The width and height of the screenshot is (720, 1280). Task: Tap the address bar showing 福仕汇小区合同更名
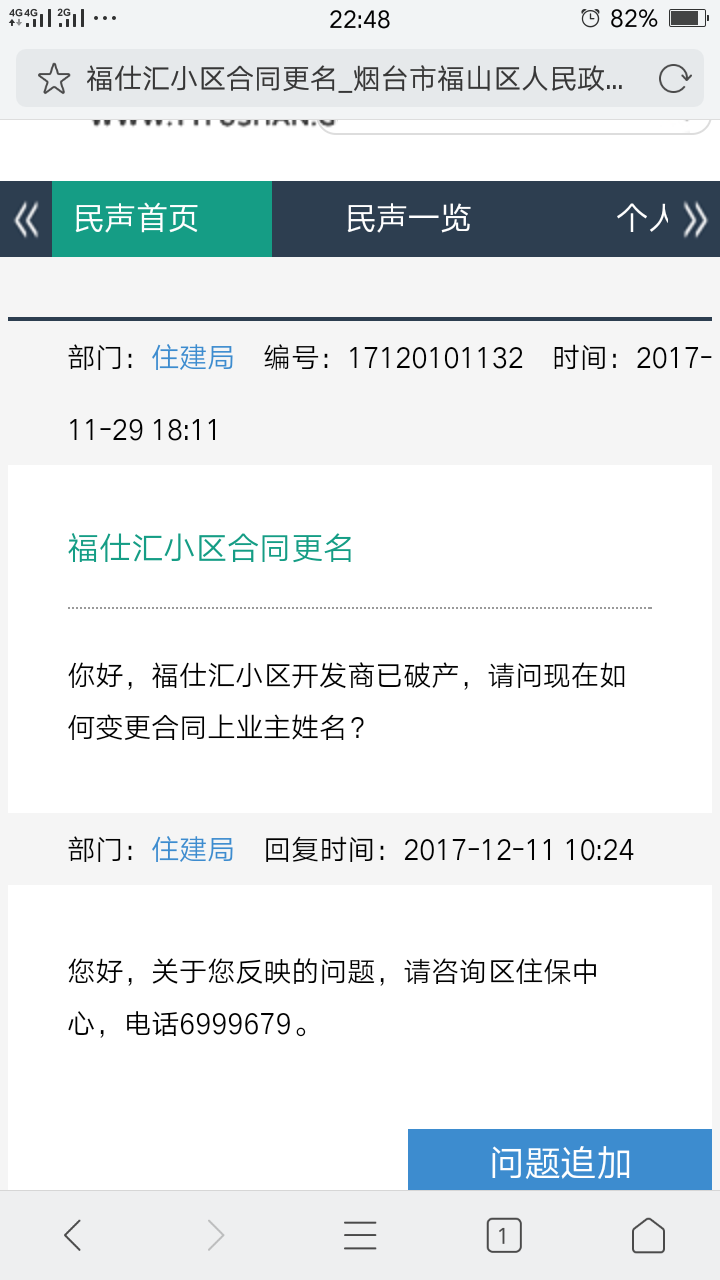coord(355,78)
